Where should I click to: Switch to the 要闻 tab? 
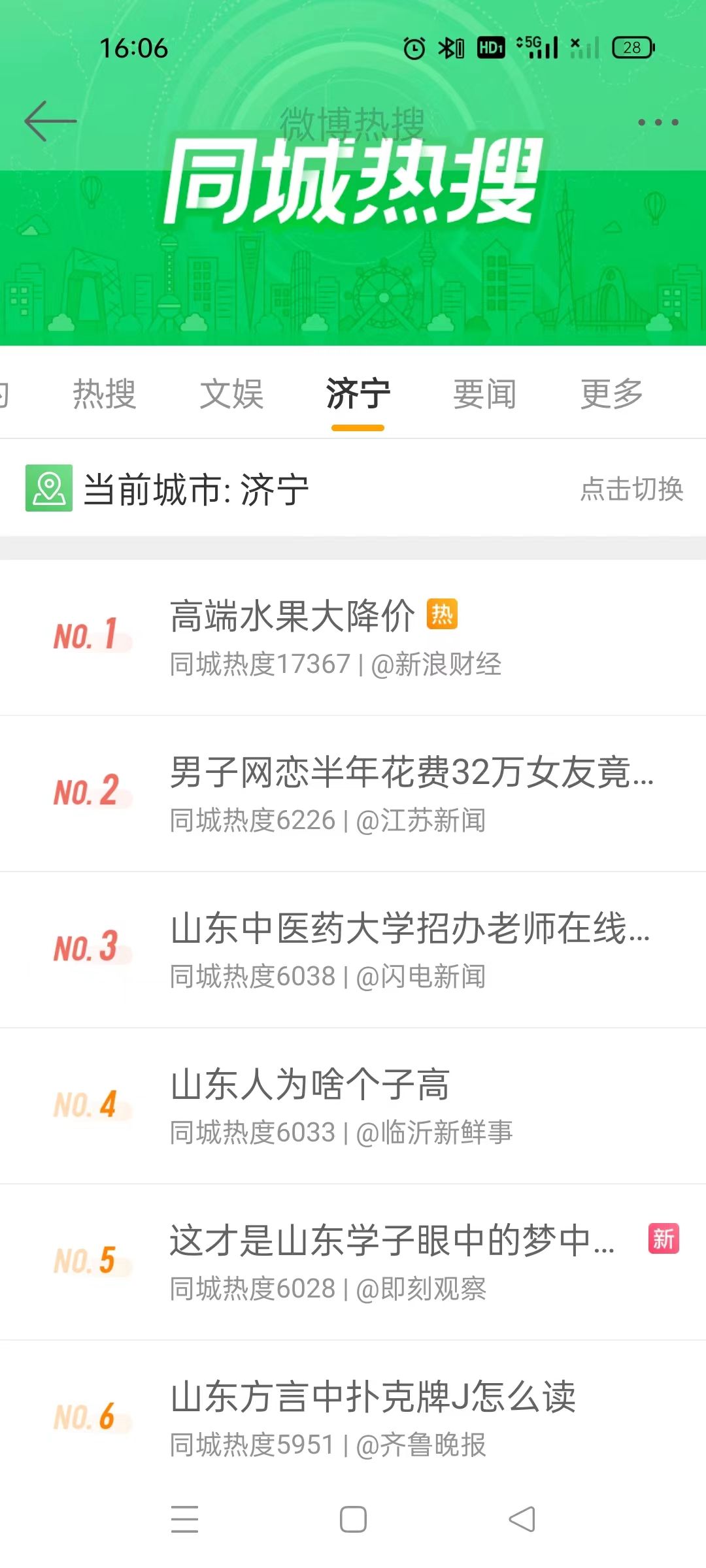pyautogui.click(x=484, y=394)
